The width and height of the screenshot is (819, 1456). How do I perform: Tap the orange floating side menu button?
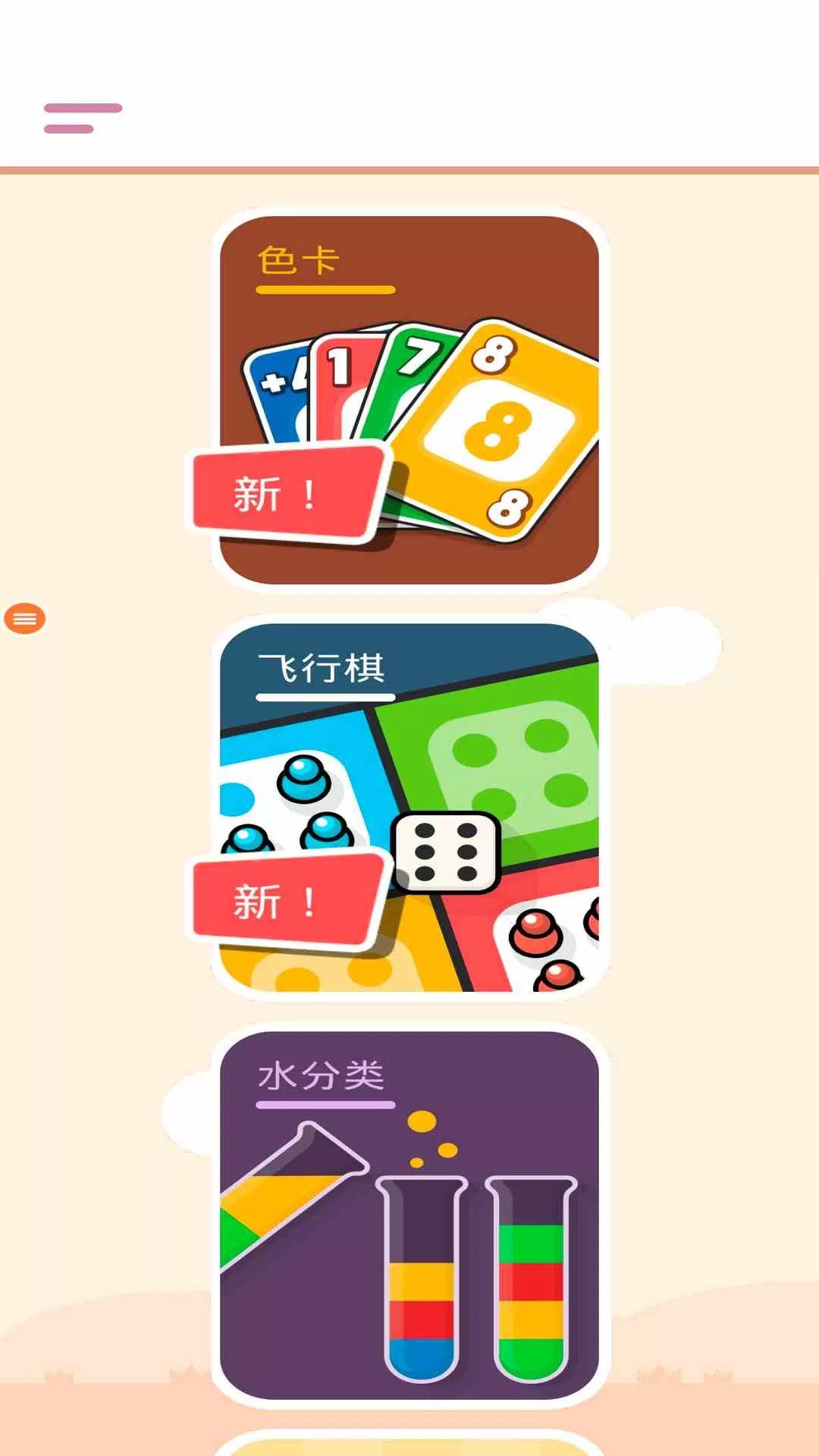pyautogui.click(x=25, y=619)
